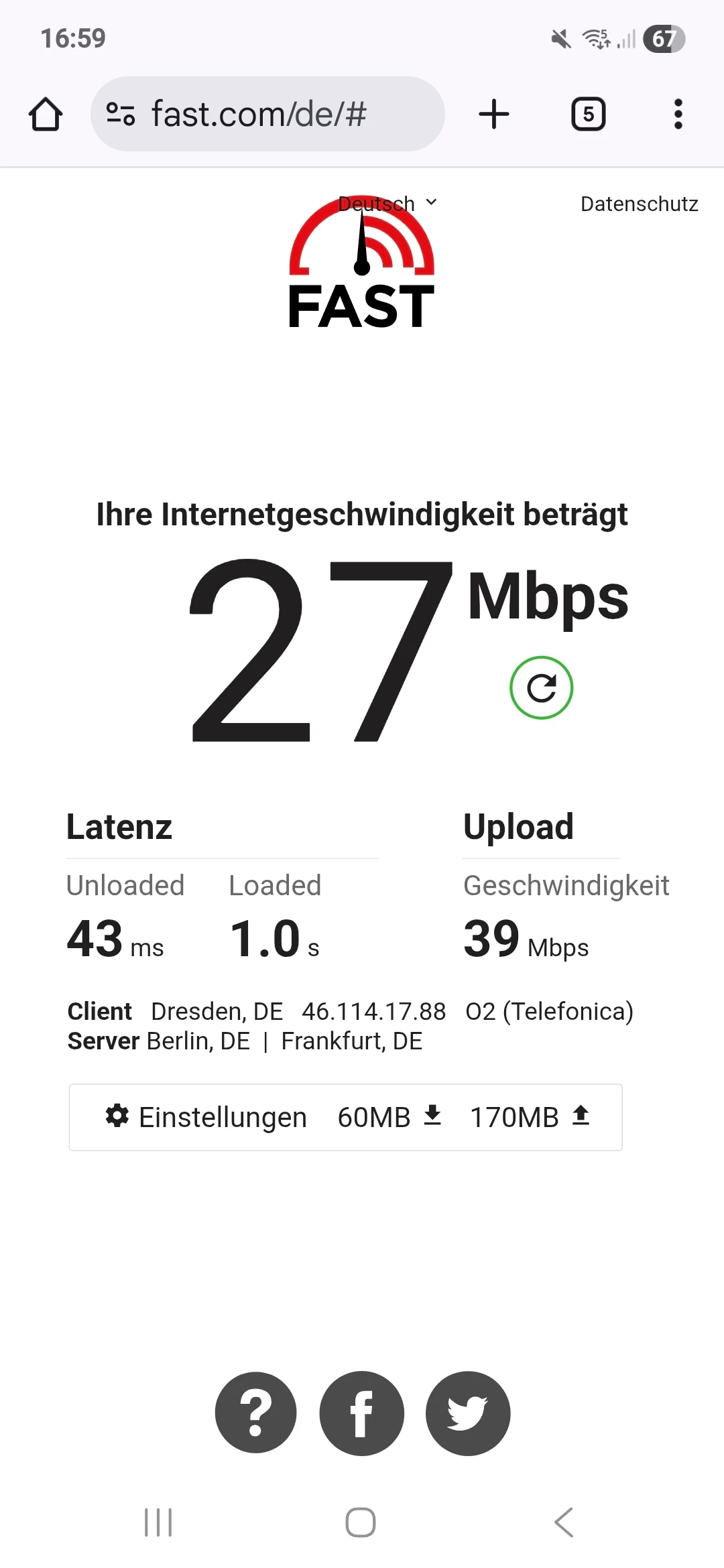Viewport: 724px width, 1568px height.
Task: Share result on Facebook
Action: (361, 1413)
